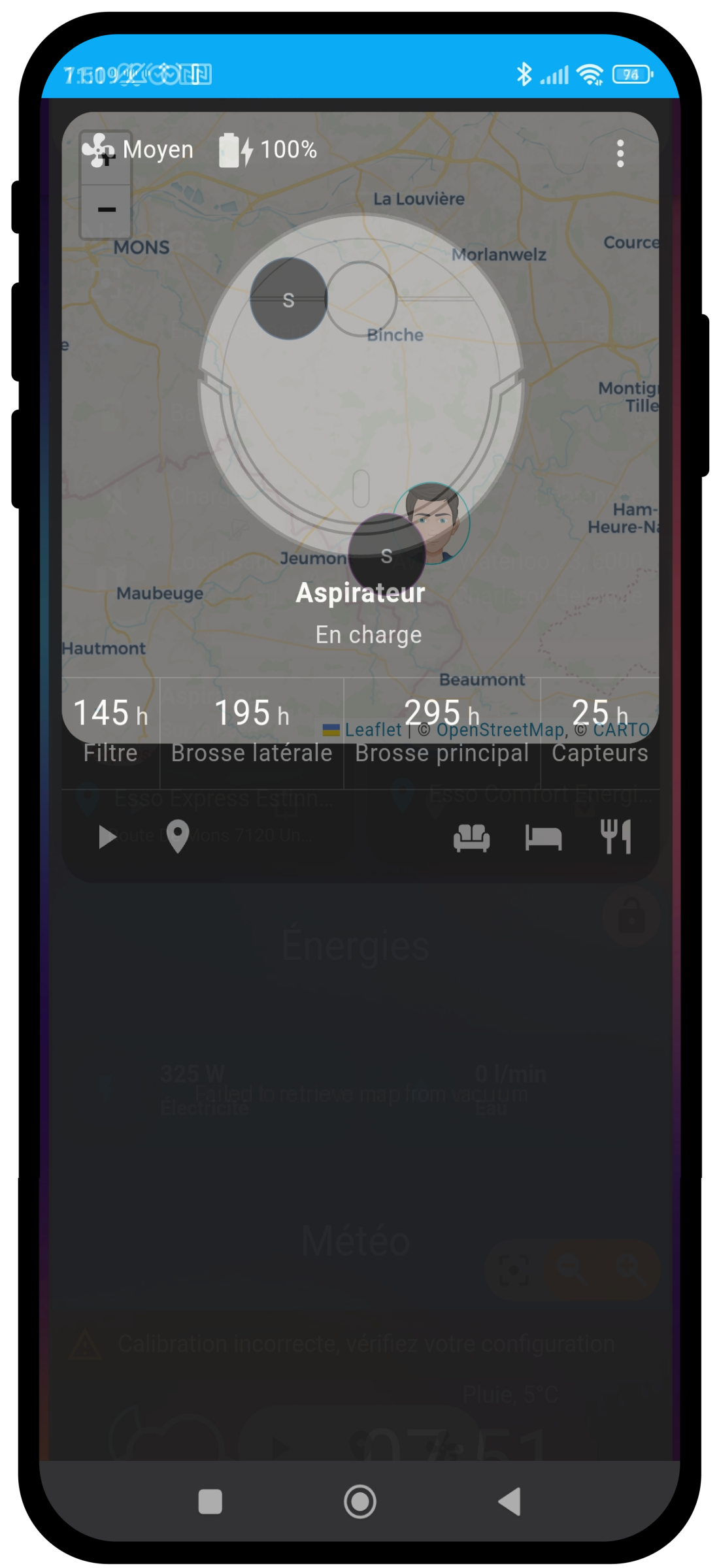This screenshot has width=719, height=1568.
Task: Clean the bedroom zone
Action: point(543,837)
